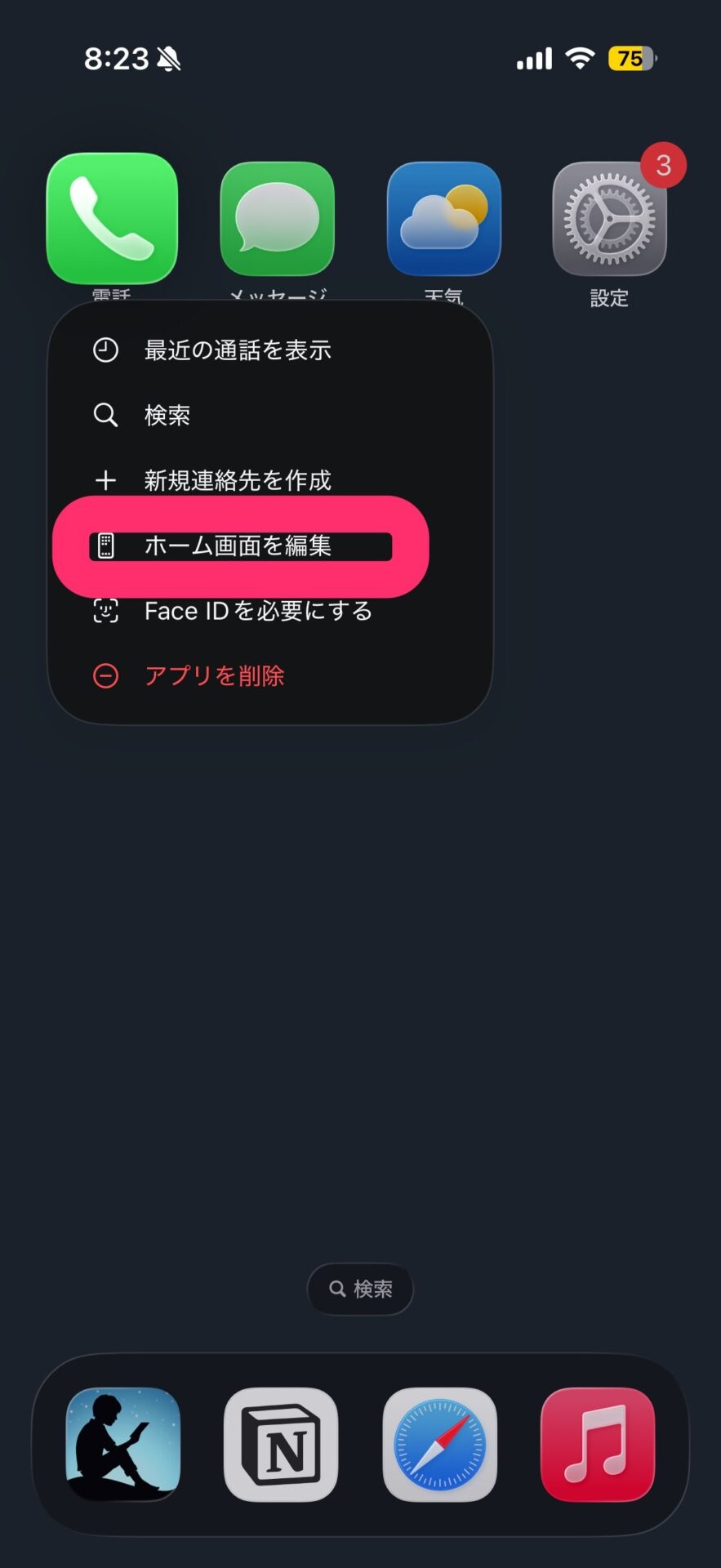Image resolution: width=721 pixels, height=1568 pixels.
Task: Open the Kindle app in the dock
Action: (x=123, y=1444)
